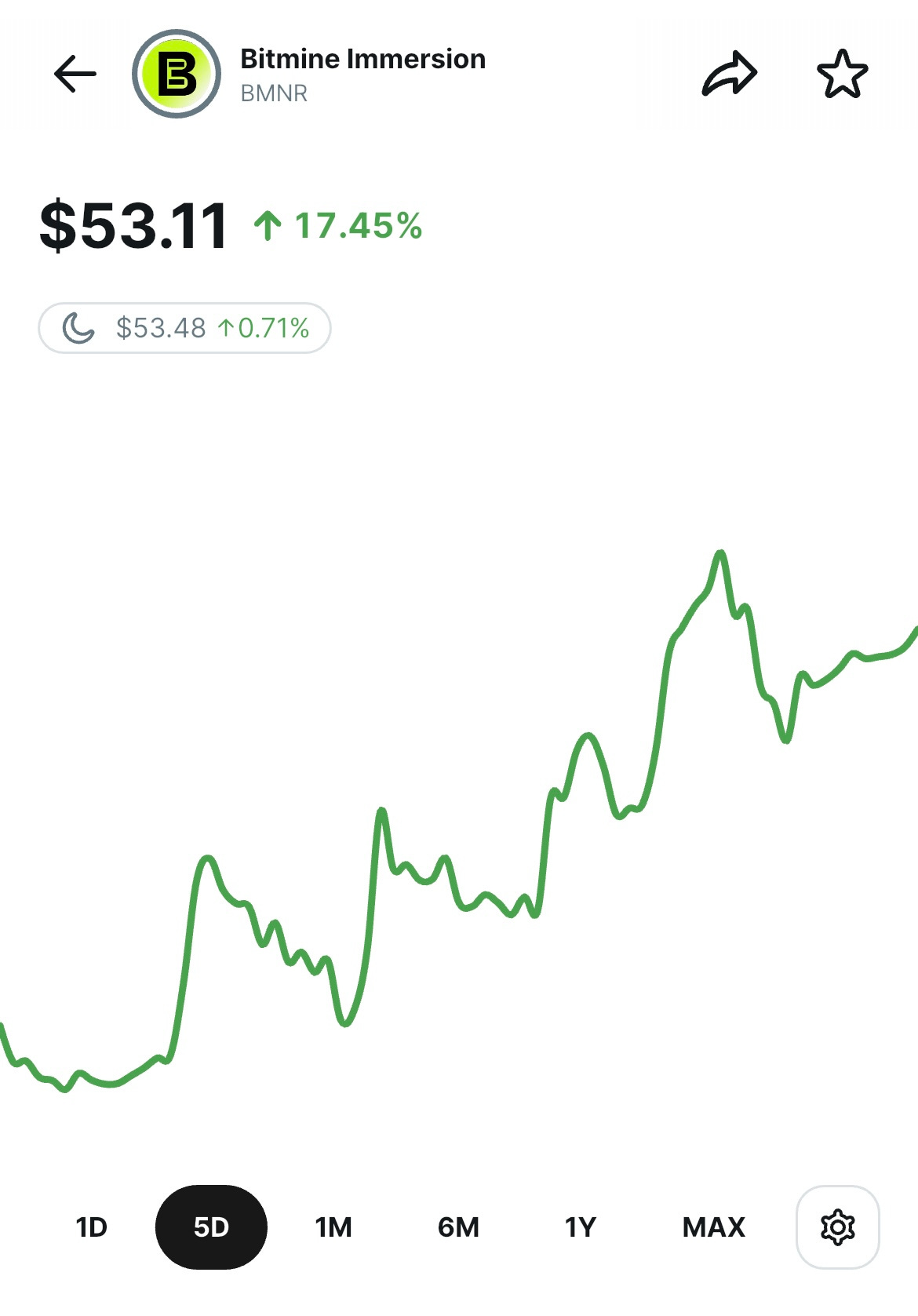The image size is (918, 1316).
Task: Toggle the 5D range selection off
Action: click(x=213, y=1226)
